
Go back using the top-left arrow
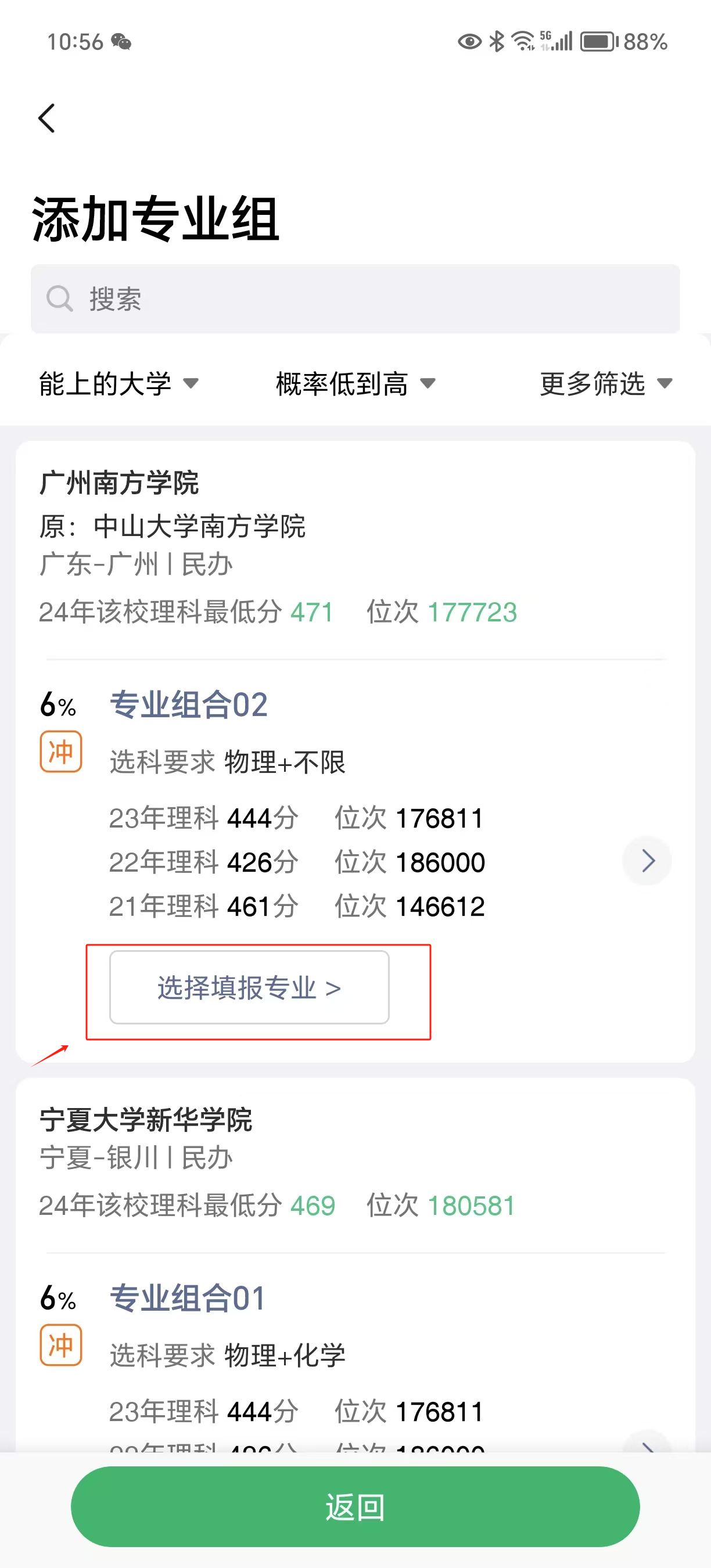(47, 118)
